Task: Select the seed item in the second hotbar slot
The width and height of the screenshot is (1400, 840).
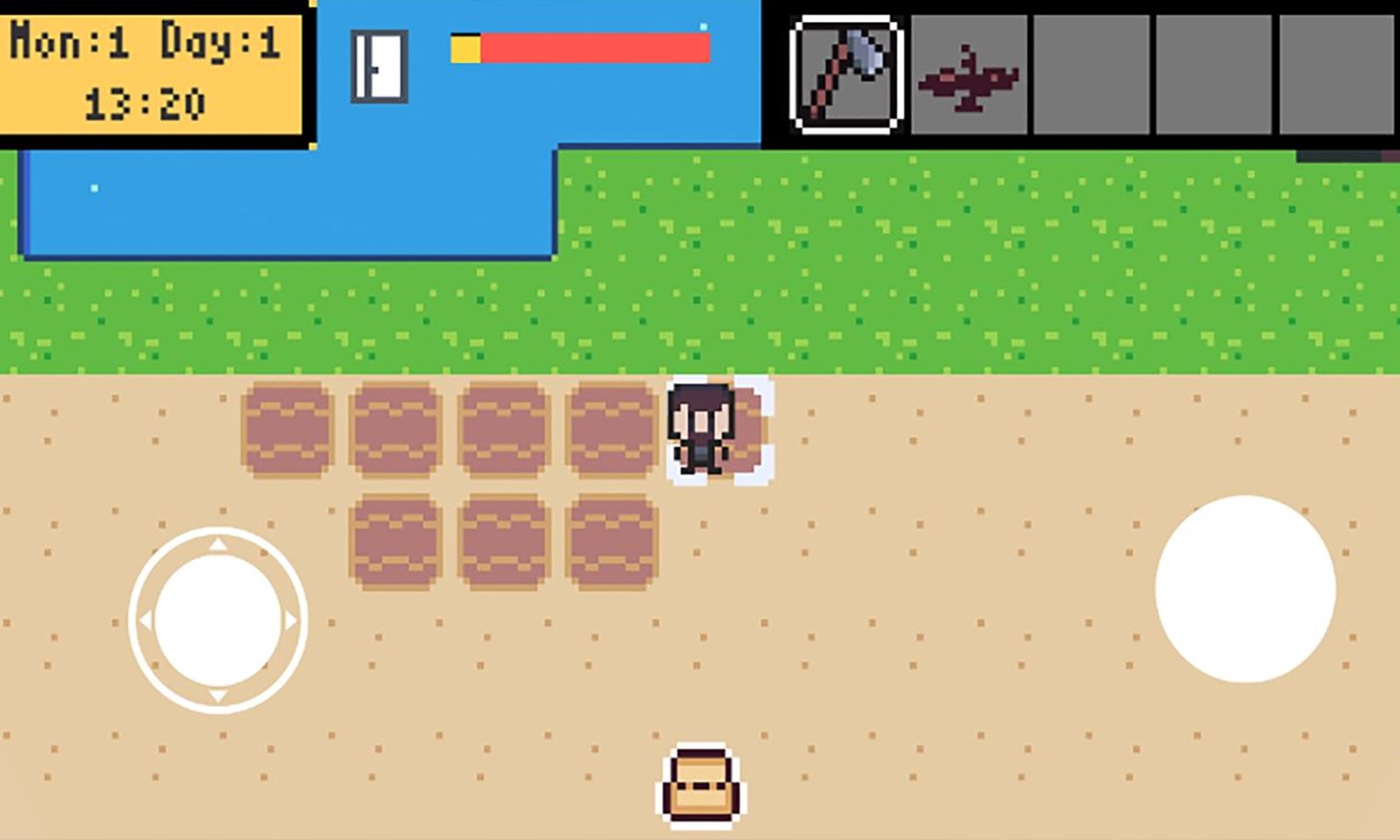Action: pyautogui.click(x=969, y=76)
